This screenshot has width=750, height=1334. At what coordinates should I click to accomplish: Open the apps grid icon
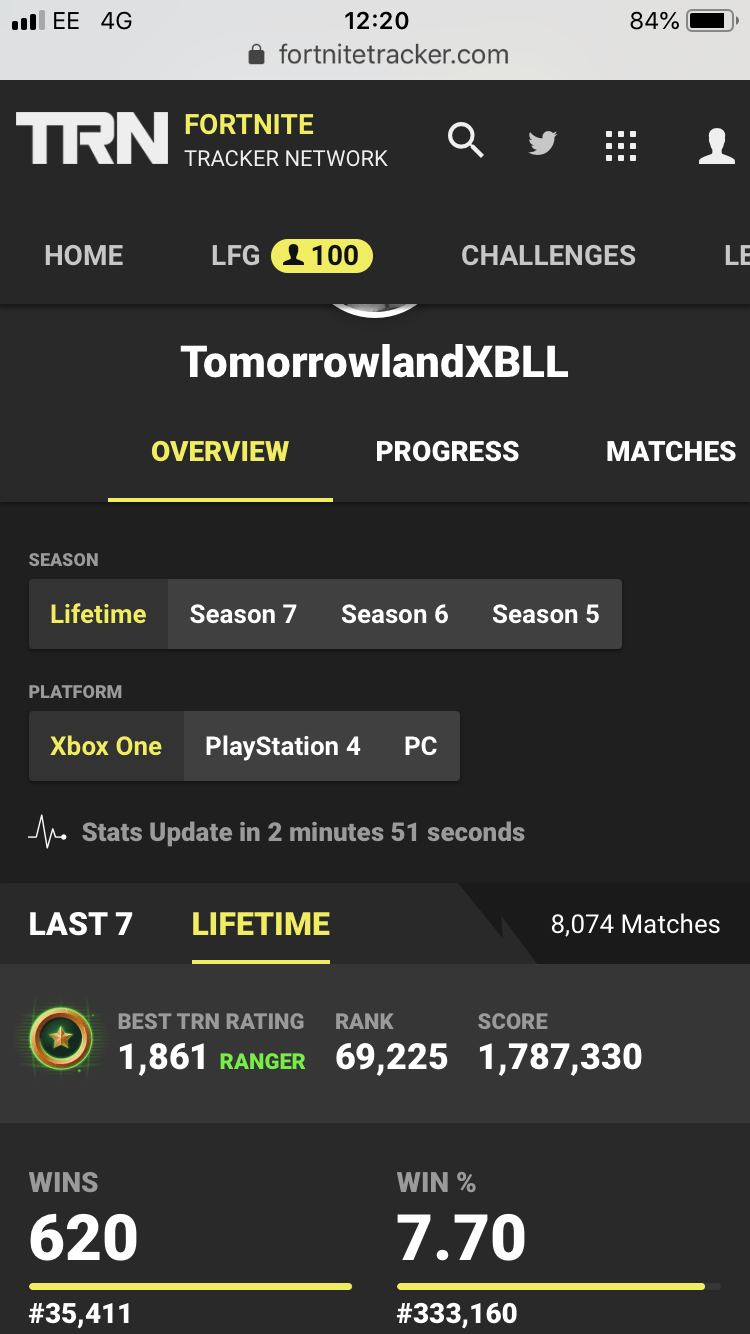click(621, 143)
